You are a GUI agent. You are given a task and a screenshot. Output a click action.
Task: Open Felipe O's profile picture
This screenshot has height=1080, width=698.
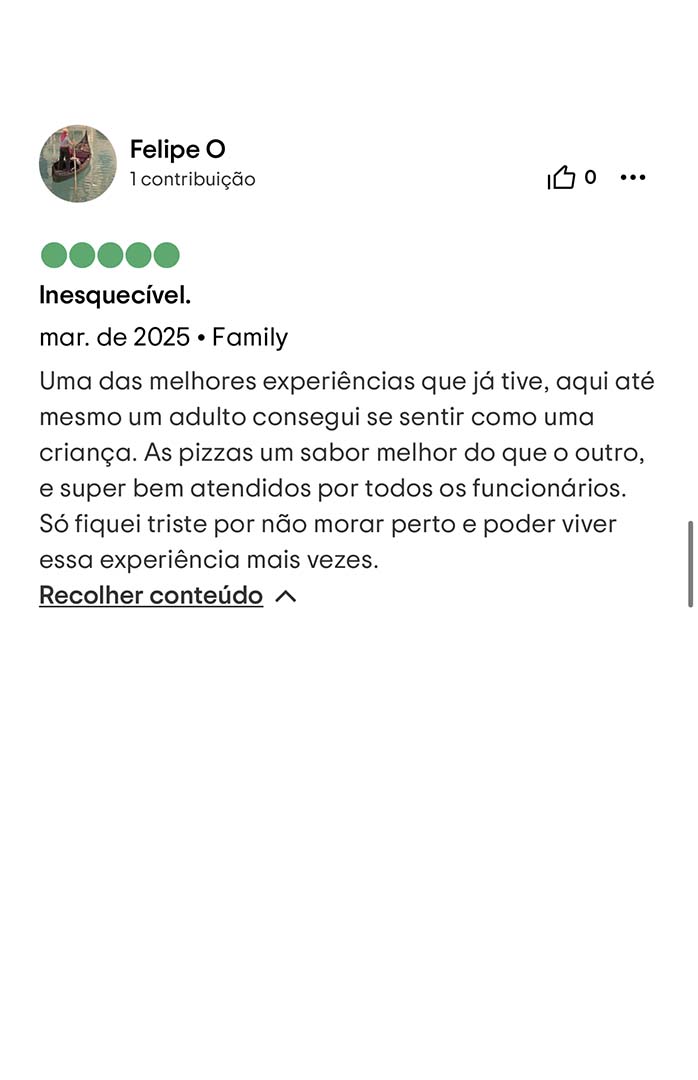tap(78, 164)
